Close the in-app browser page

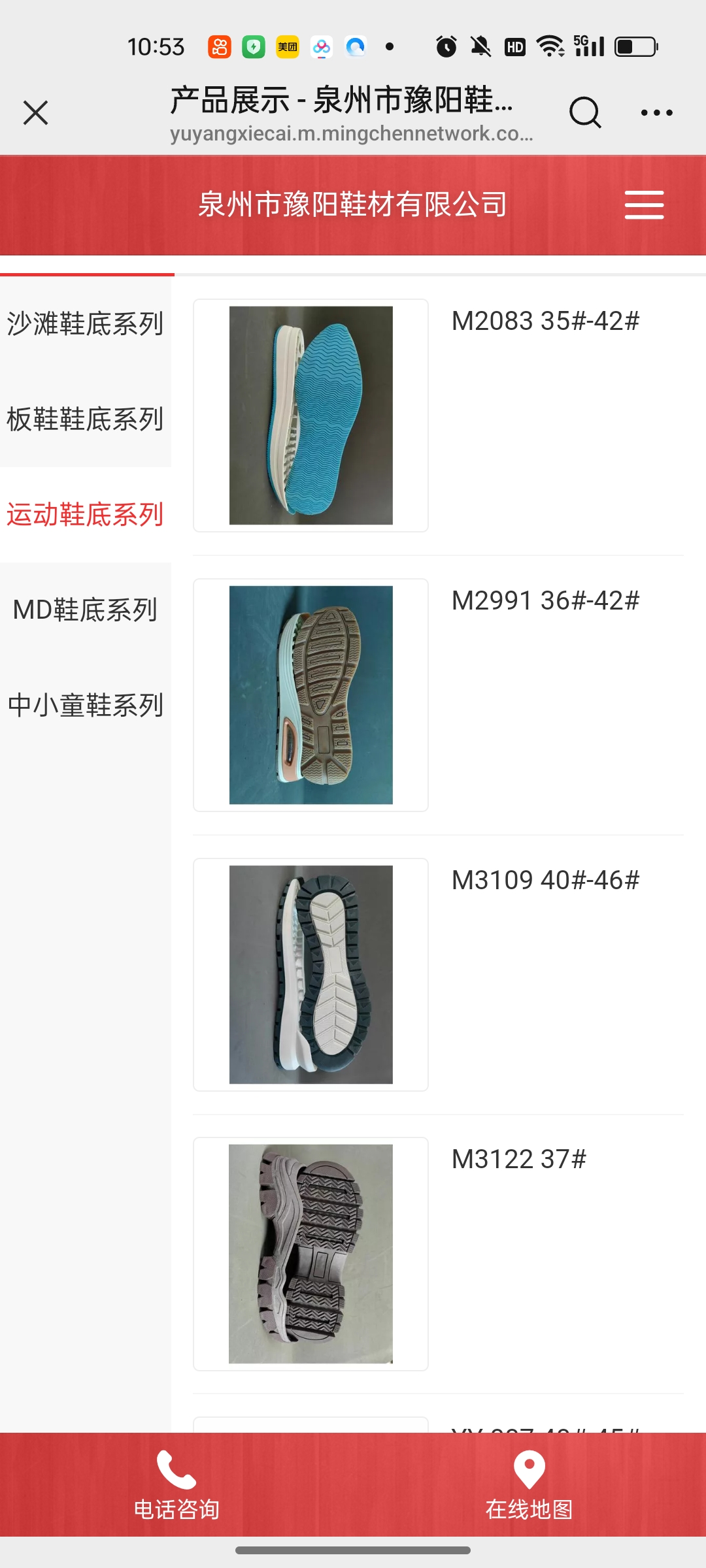tap(36, 112)
